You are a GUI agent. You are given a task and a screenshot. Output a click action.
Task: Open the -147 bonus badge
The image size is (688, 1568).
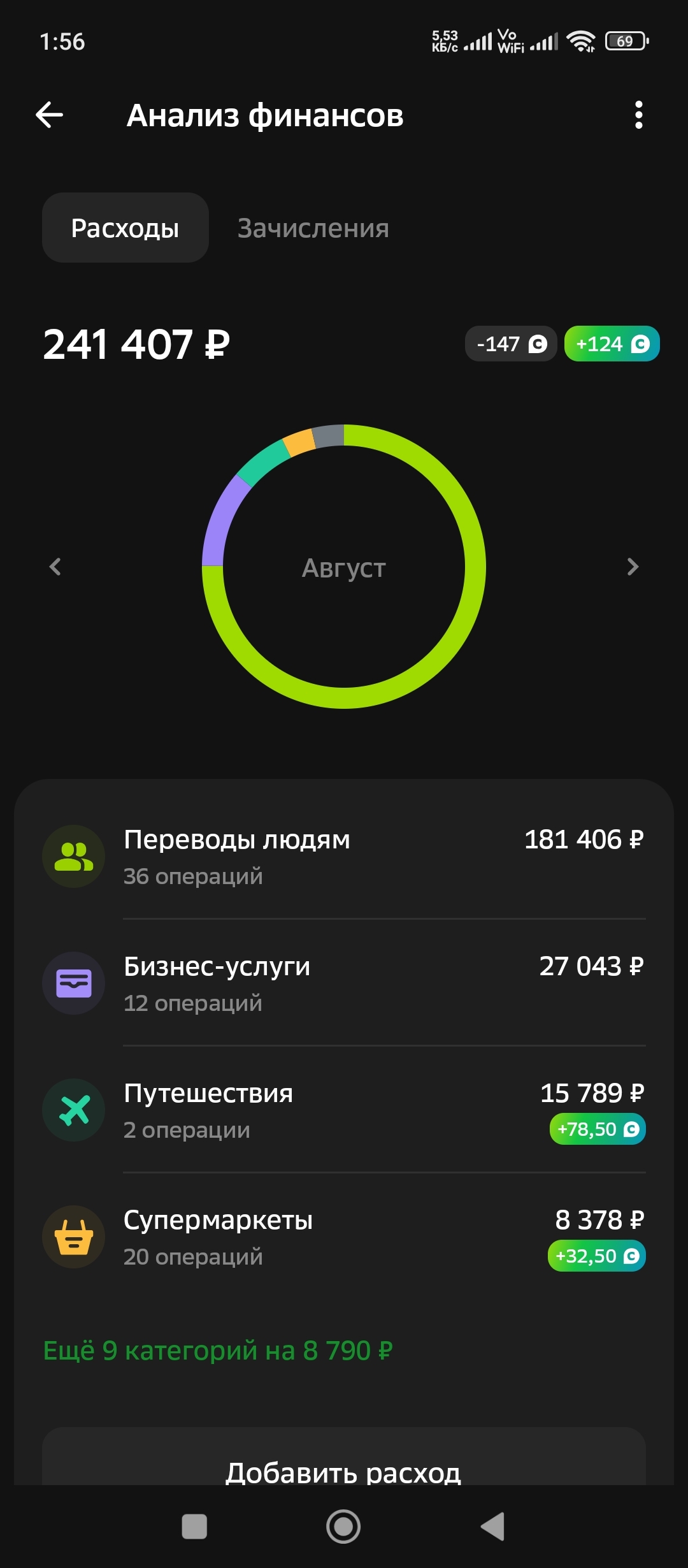click(511, 344)
